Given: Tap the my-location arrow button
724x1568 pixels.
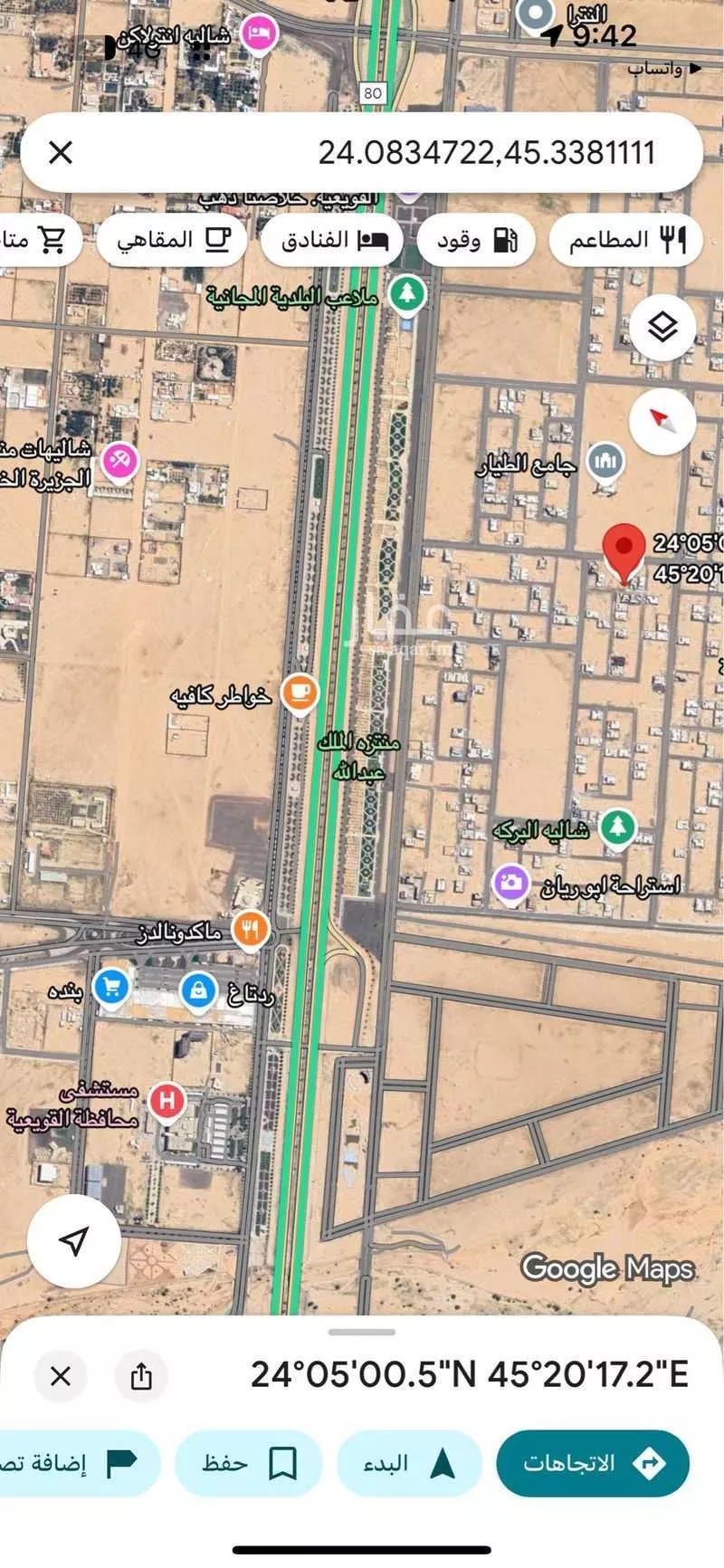Looking at the screenshot, I should 76,1243.
